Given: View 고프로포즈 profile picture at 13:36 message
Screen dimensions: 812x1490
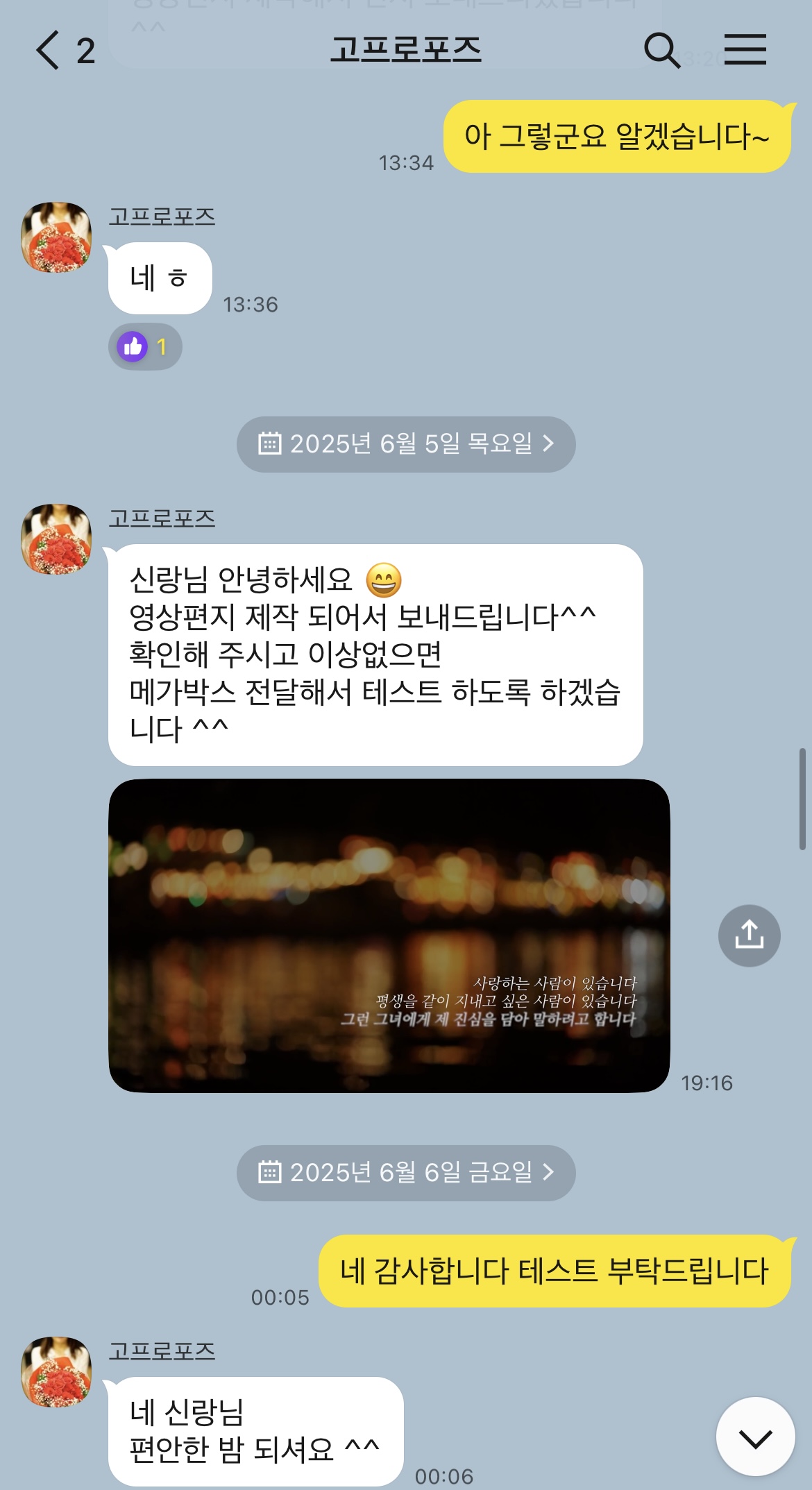Looking at the screenshot, I should pos(56,237).
